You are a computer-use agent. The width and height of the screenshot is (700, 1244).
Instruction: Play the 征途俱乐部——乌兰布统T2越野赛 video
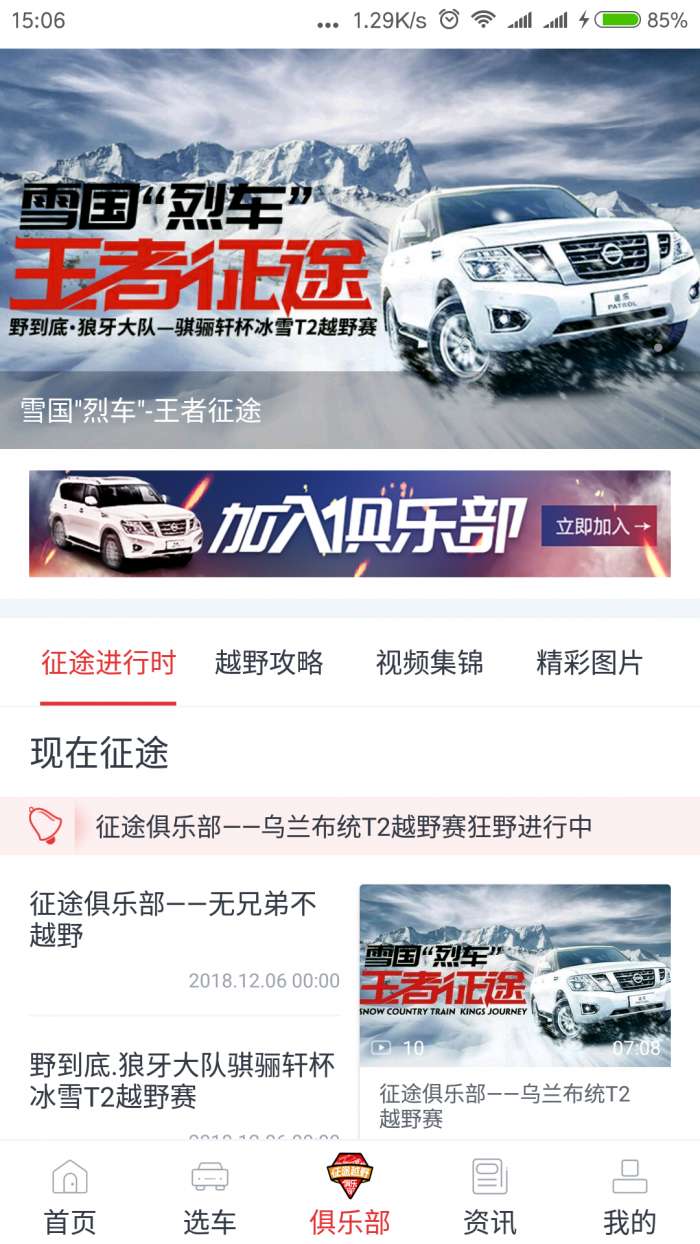tap(515, 975)
